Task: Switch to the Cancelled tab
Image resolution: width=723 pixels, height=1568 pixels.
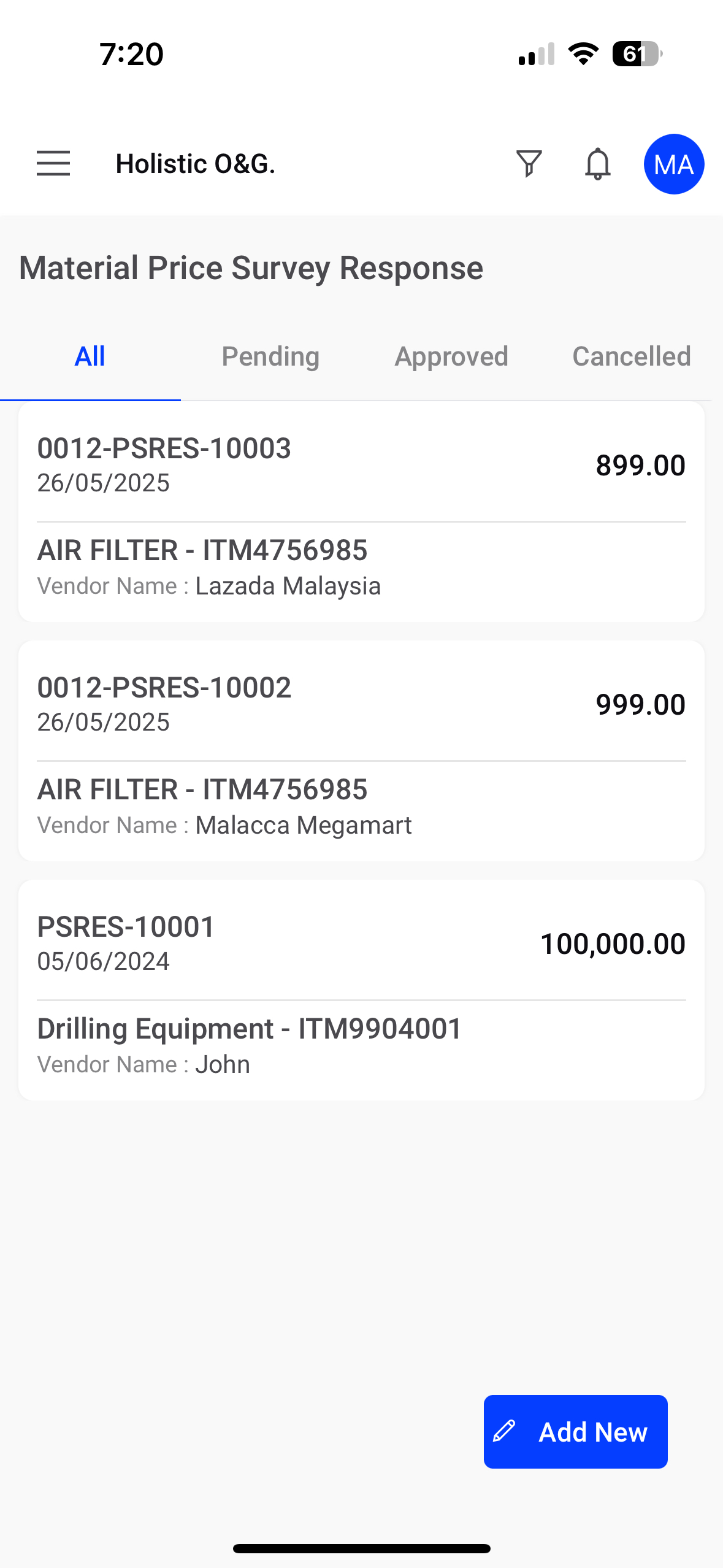Action: [x=632, y=356]
